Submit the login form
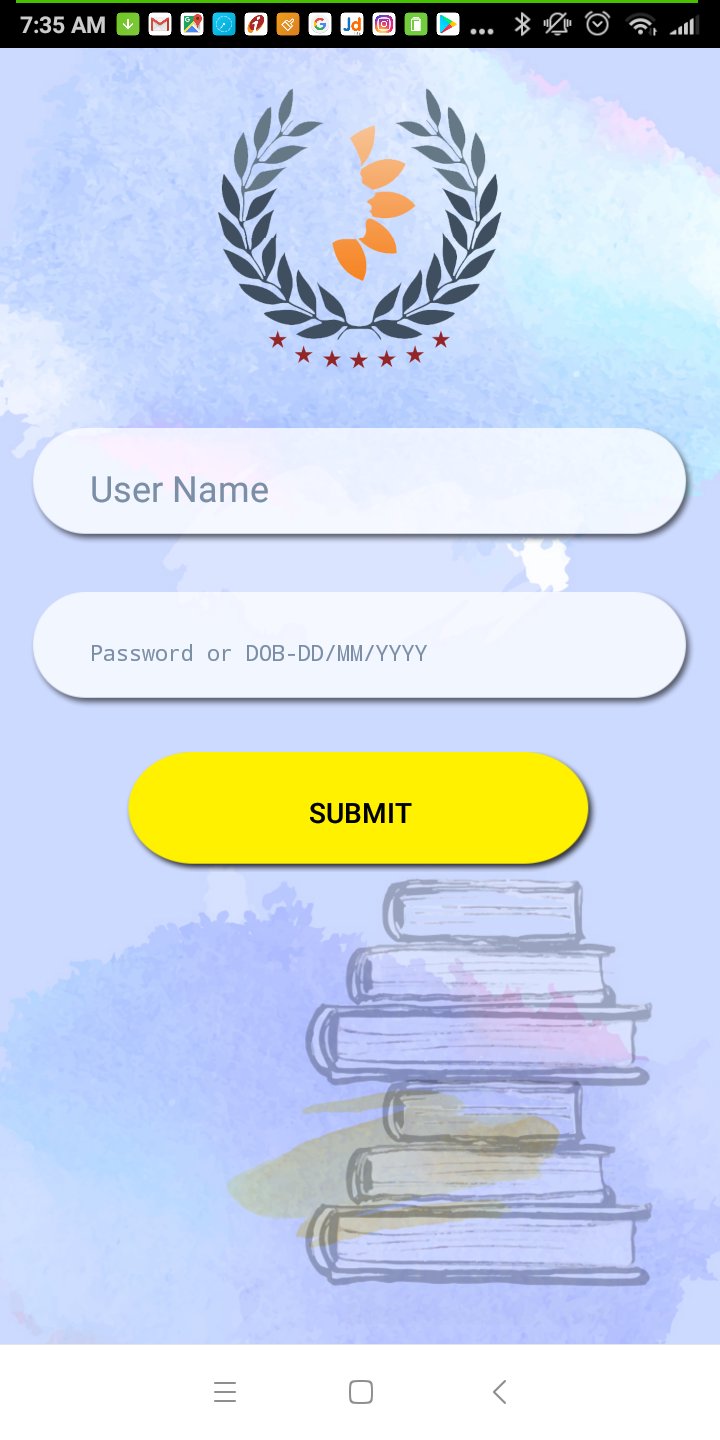720x1440 pixels. coord(359,808)
